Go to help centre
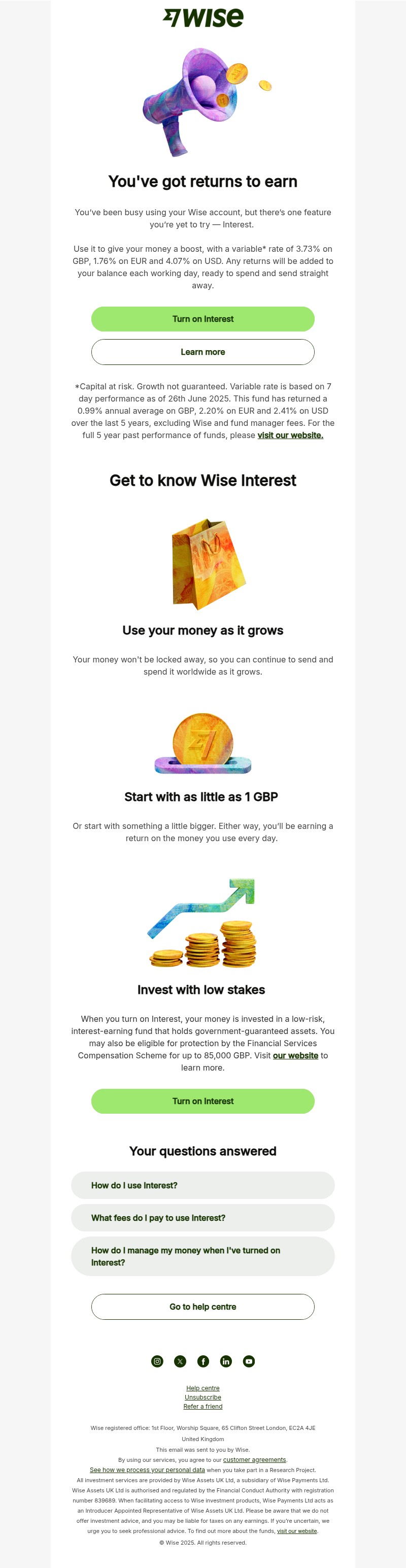The image size is (406, 1568). (x=202, y=1307)
